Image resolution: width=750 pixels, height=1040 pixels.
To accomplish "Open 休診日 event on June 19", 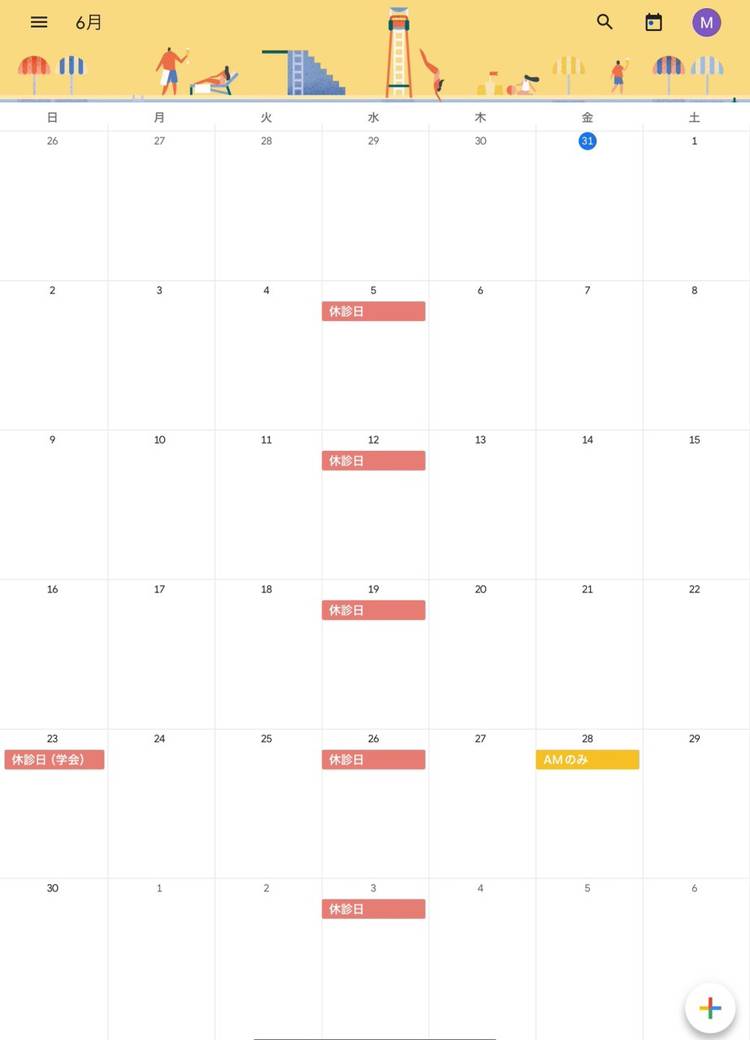I will pyautogui.click(x=373, y=610).
